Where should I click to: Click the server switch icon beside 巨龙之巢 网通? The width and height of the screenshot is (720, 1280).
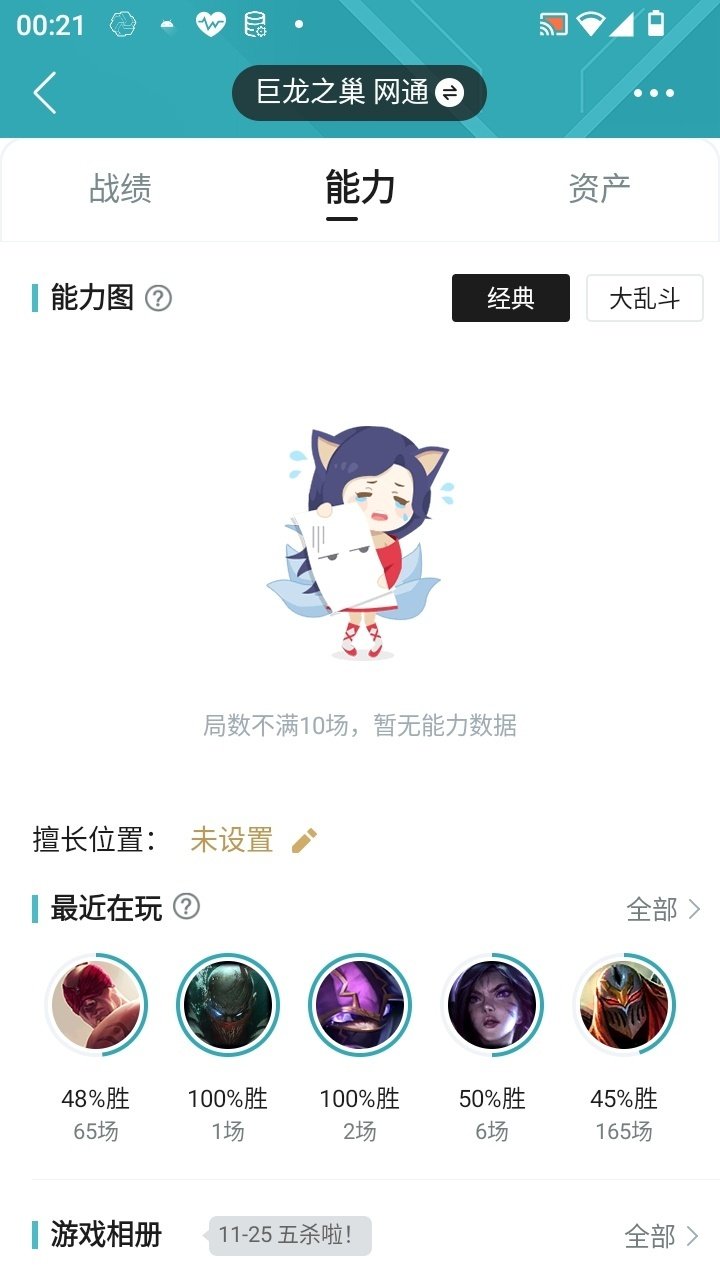(x=449, y=92)
